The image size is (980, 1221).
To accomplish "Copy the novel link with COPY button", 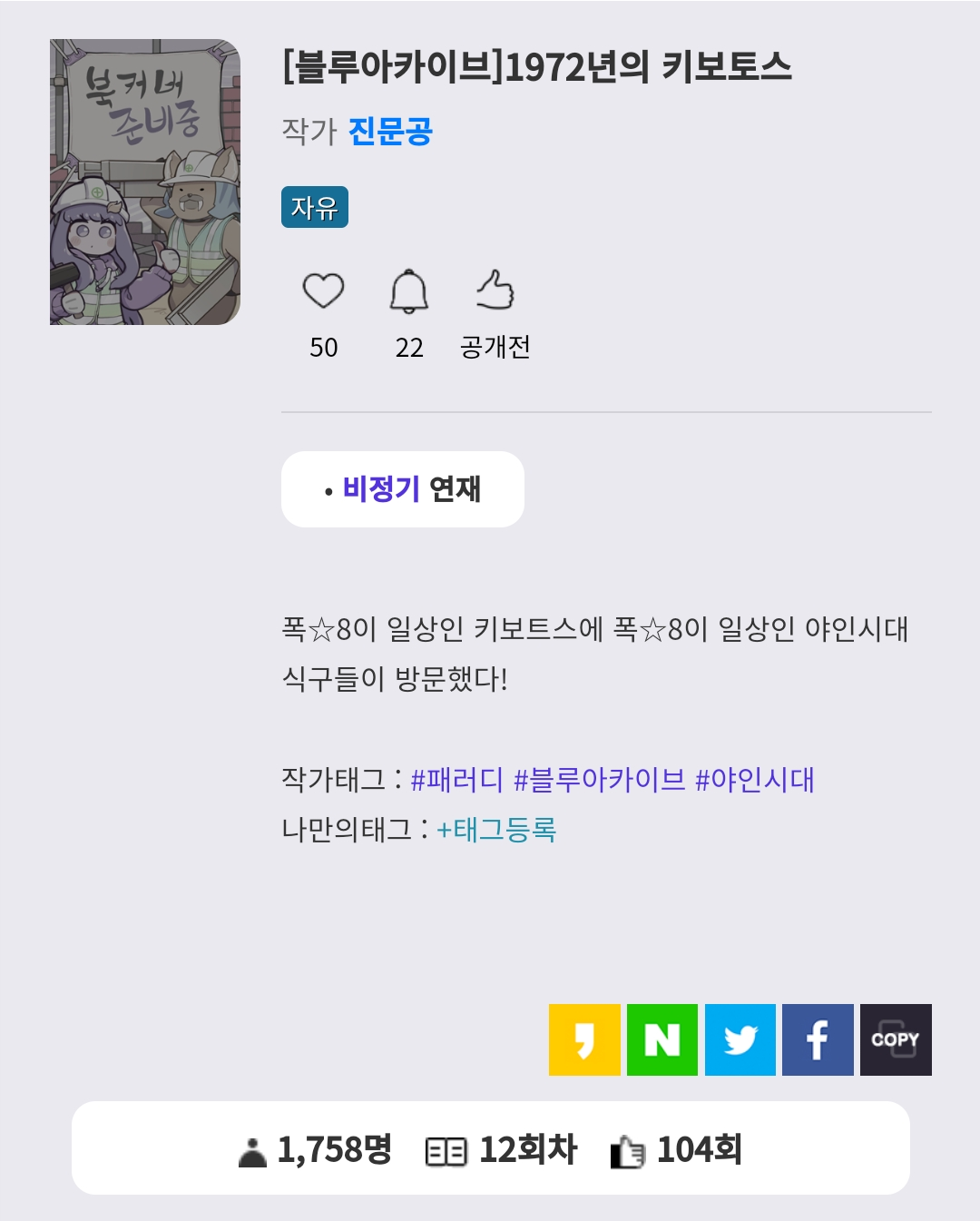I will pyautogui.click(x=896, y=1039).
